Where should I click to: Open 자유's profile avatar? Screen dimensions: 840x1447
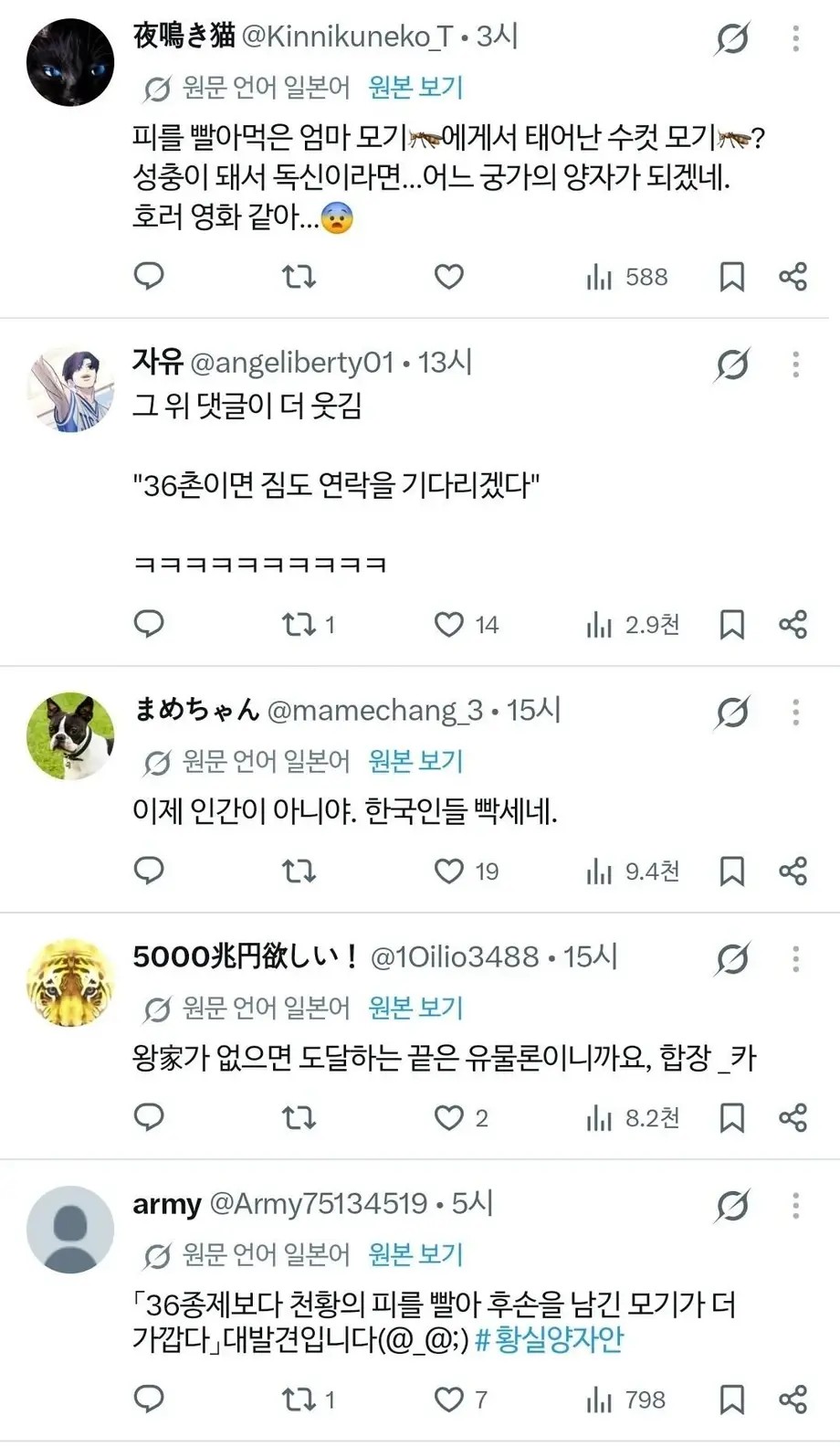point(70,388)
